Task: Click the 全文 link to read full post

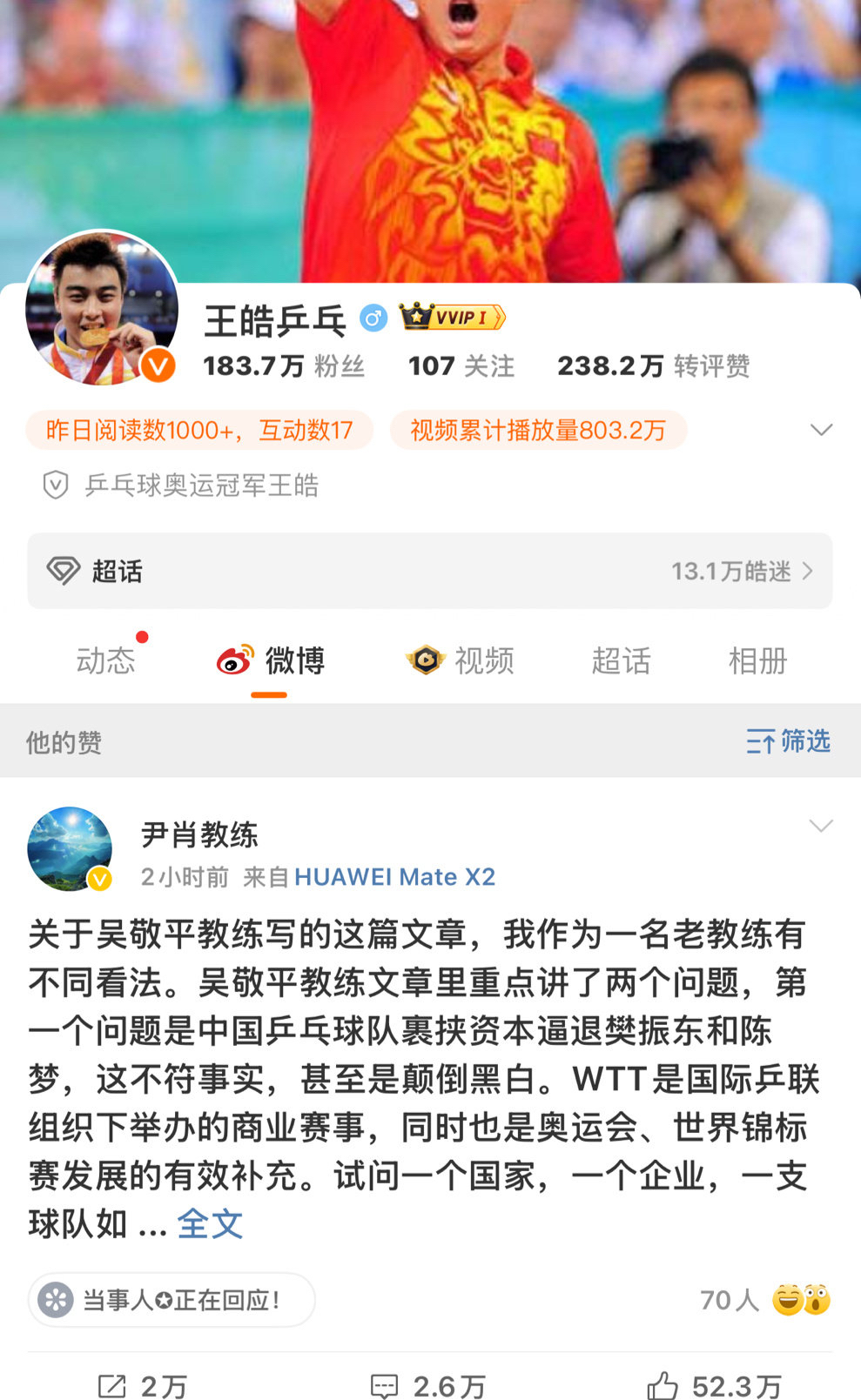Action: 210,1224
